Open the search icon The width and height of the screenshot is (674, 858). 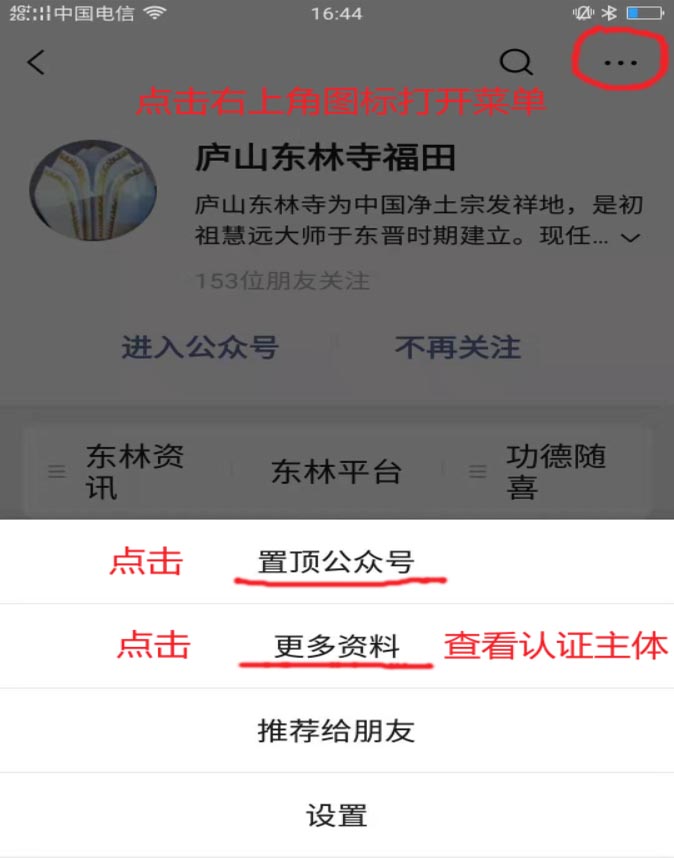pos(515,62)
